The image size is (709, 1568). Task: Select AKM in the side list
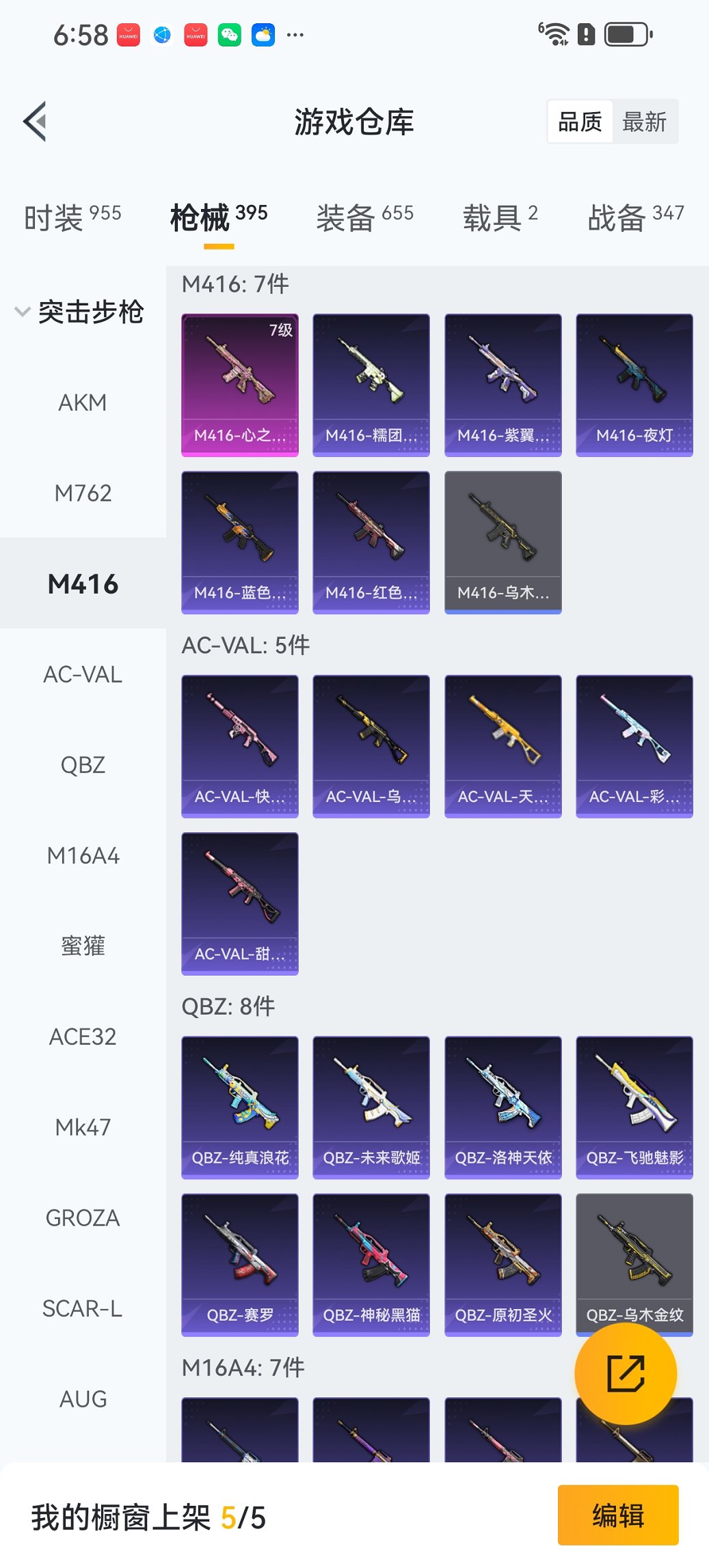coord(83,402)
